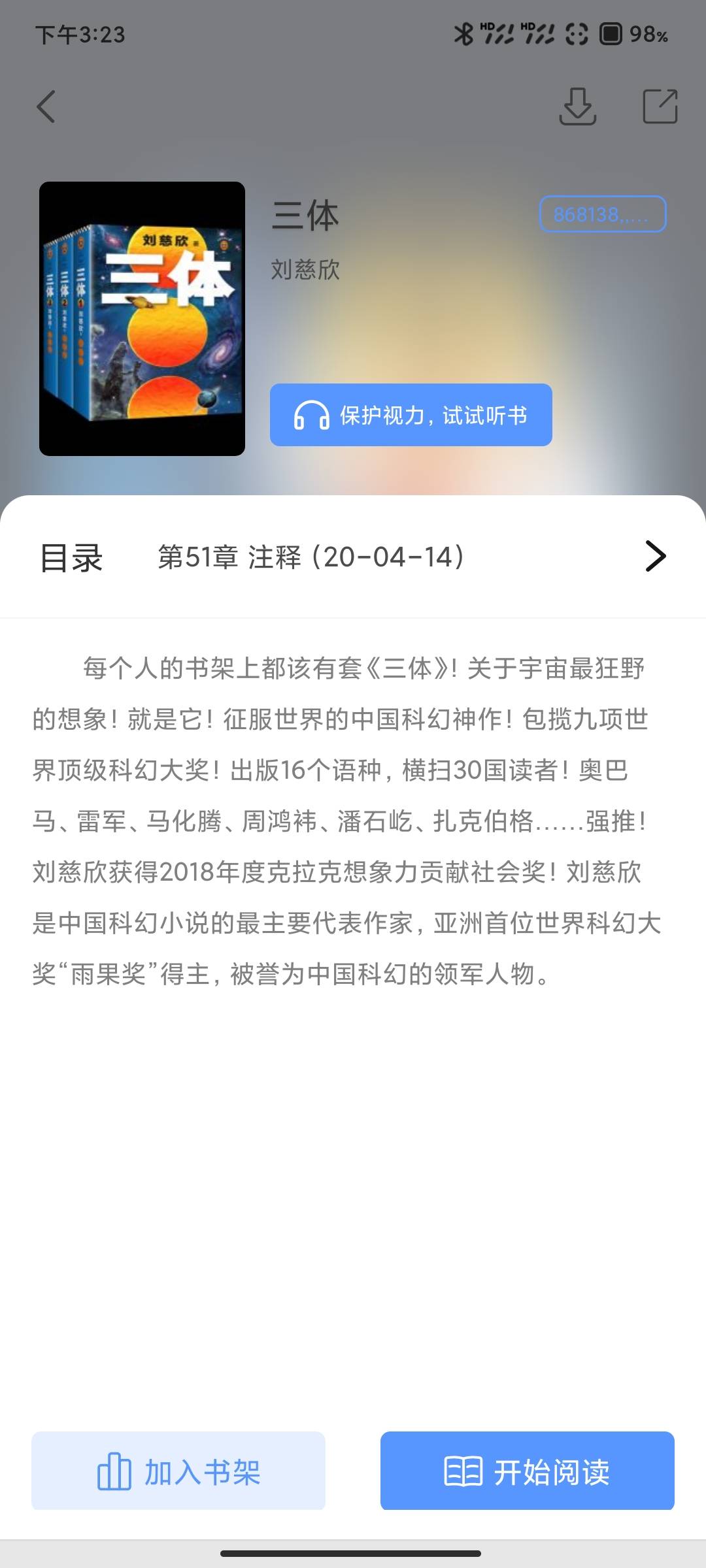Screen dimensions: 706x1568
Task: Share this book via the share icon
Action: [660, 106]
